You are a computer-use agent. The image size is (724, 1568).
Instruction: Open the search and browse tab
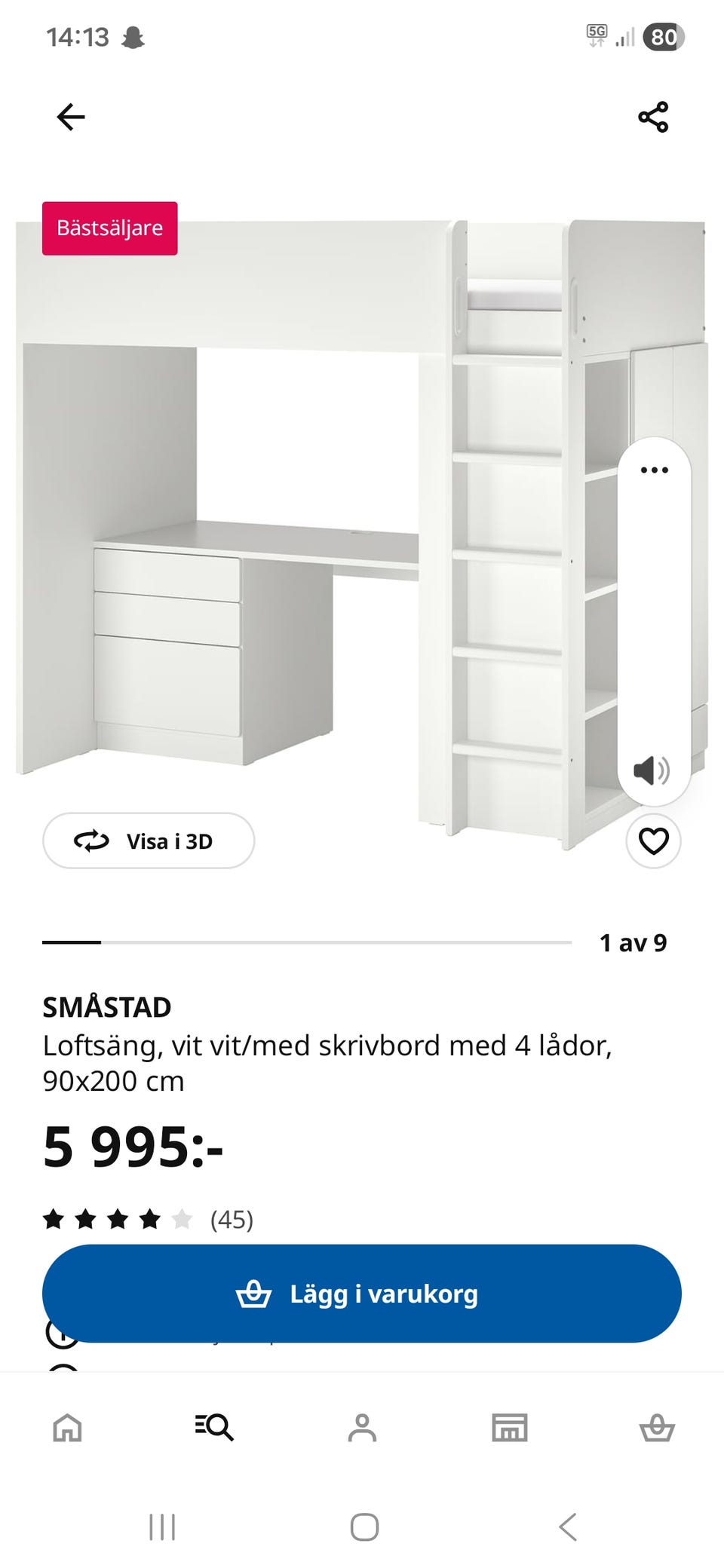click(x=214, y=1427)
